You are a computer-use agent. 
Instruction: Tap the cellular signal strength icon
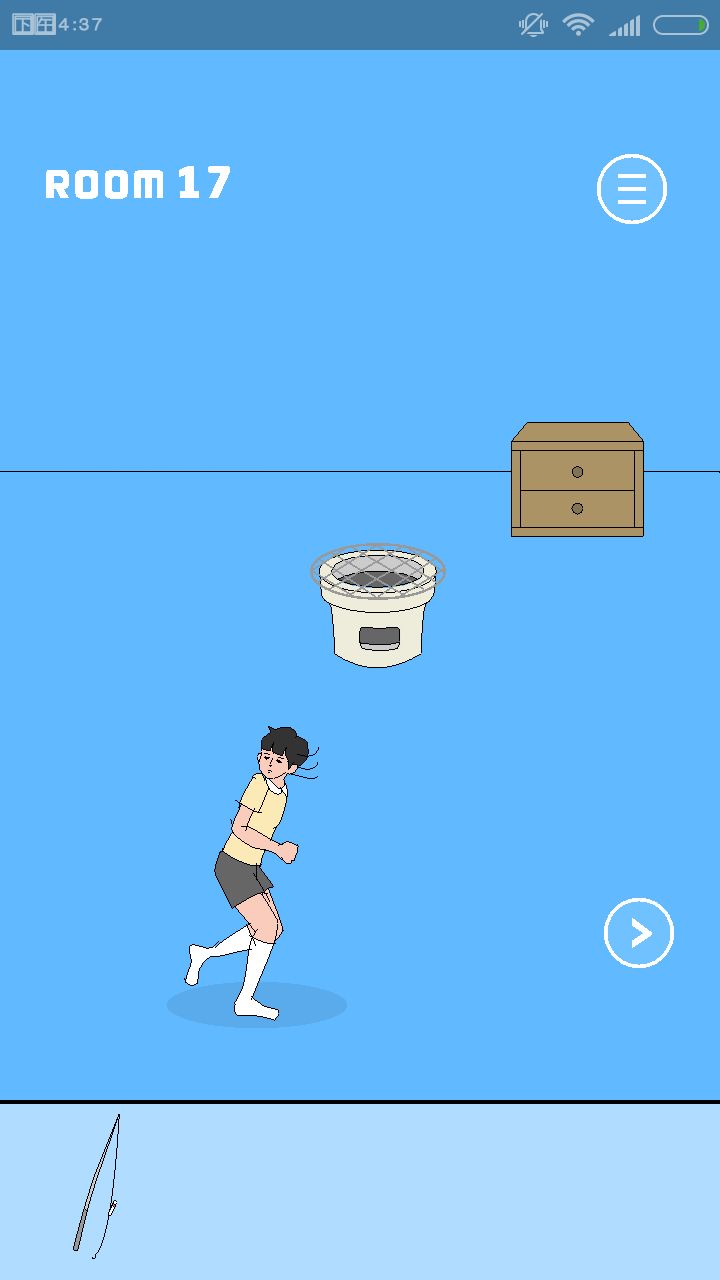tap(625, 25)
